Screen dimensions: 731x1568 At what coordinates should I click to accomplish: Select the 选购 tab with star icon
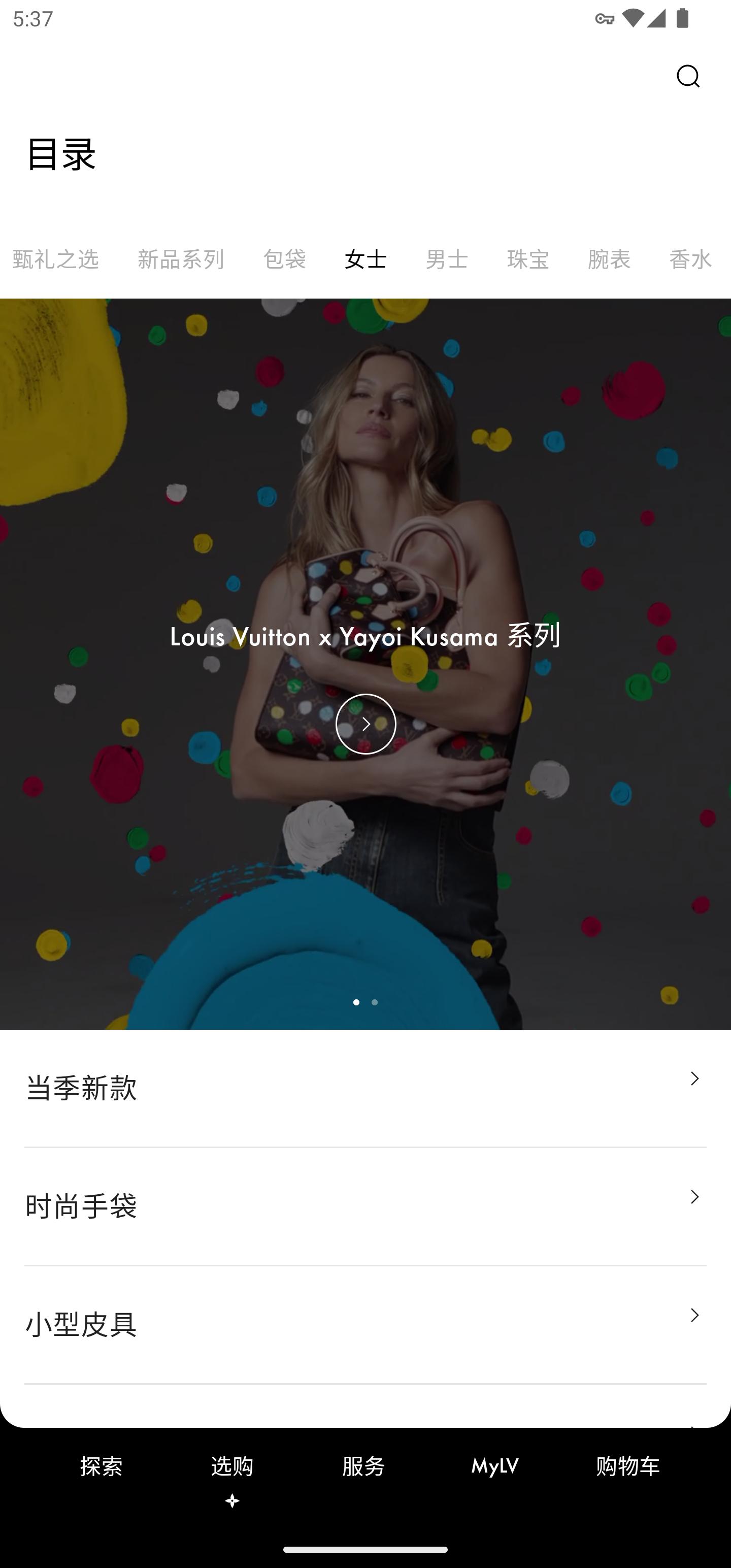[x=232, y=1467]
